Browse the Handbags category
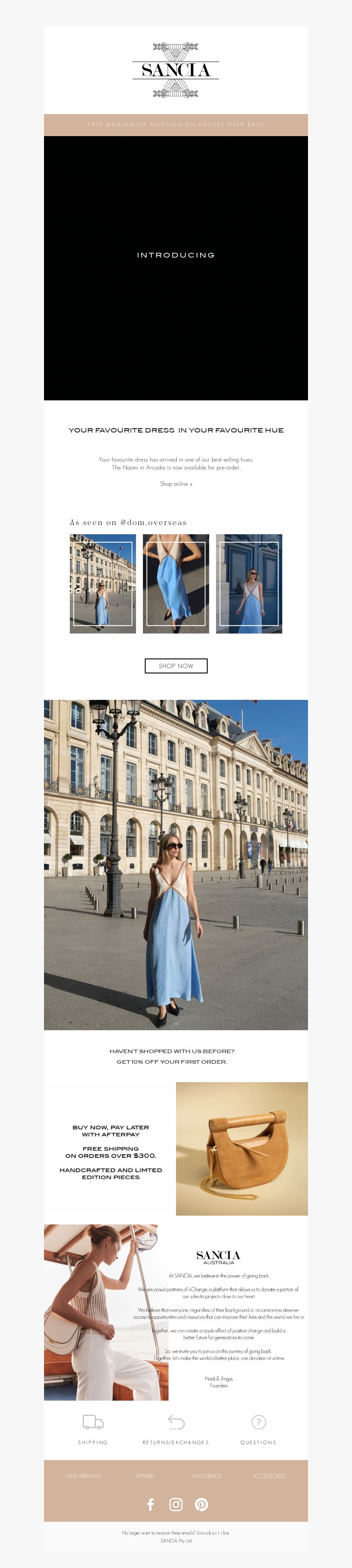Image resolution: width=352 pixels, height=1568 pixels. tap(207, 1476)
